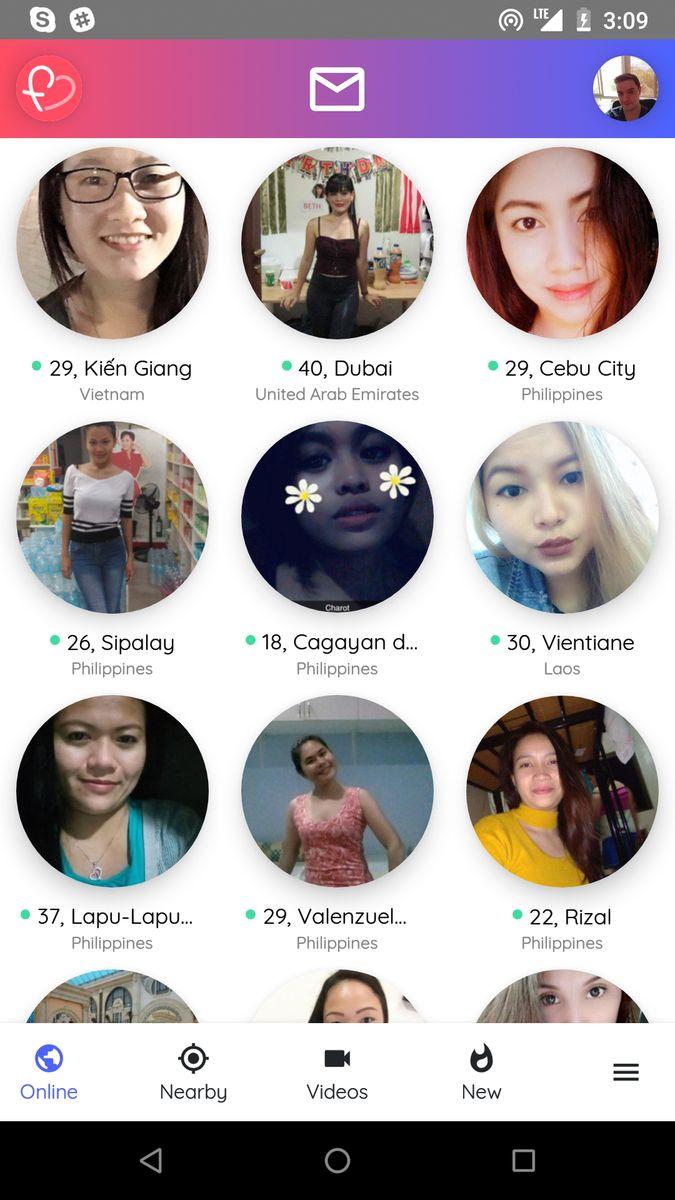Switch to the Videos tab
The image size is (675, 1200).
[x=337, y=1072]
